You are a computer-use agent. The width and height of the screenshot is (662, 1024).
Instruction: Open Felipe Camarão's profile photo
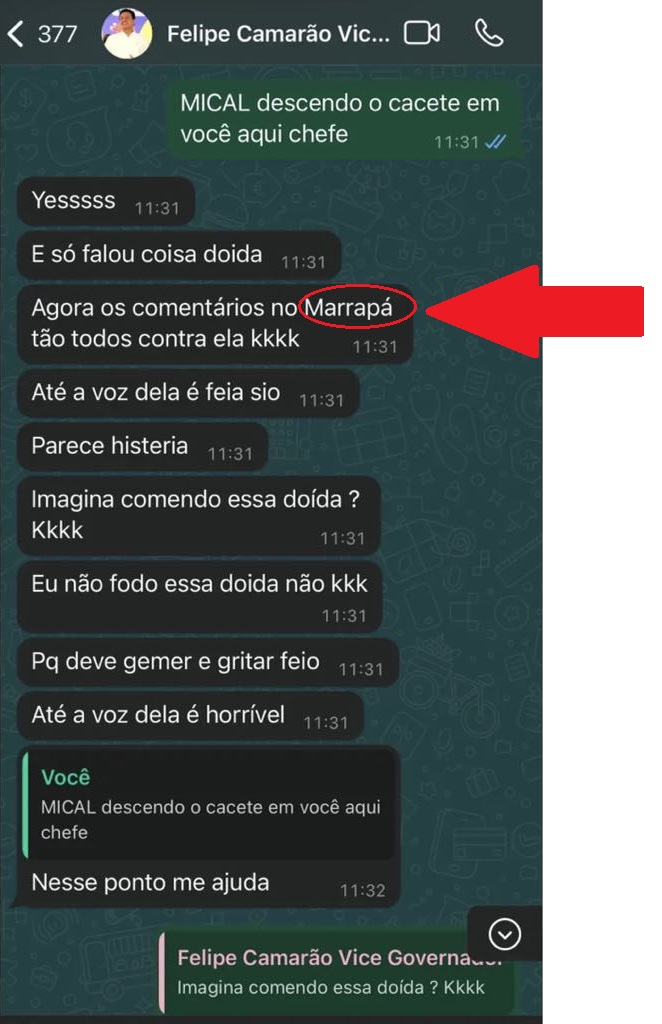[x=128, y=34]
